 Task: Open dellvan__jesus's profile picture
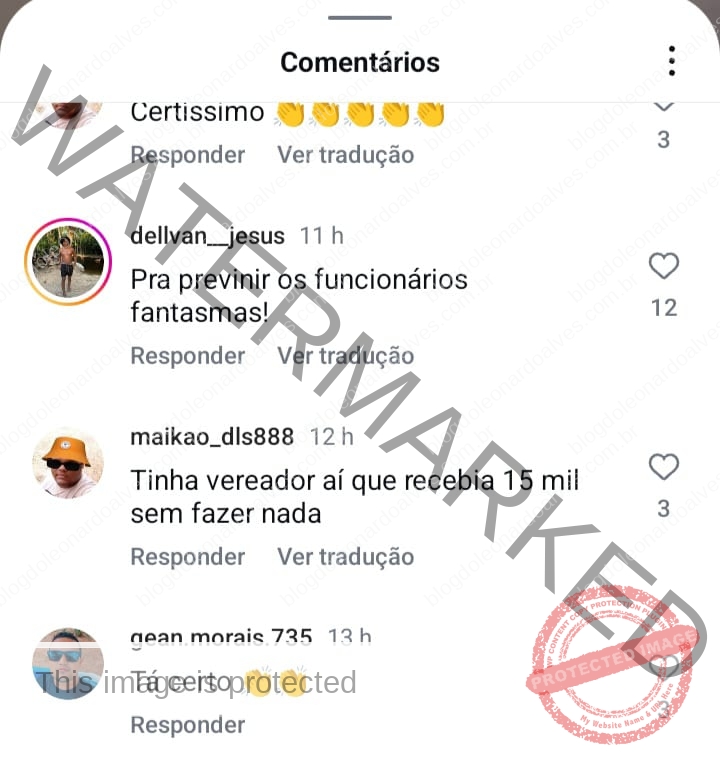(x=67, y=261)
